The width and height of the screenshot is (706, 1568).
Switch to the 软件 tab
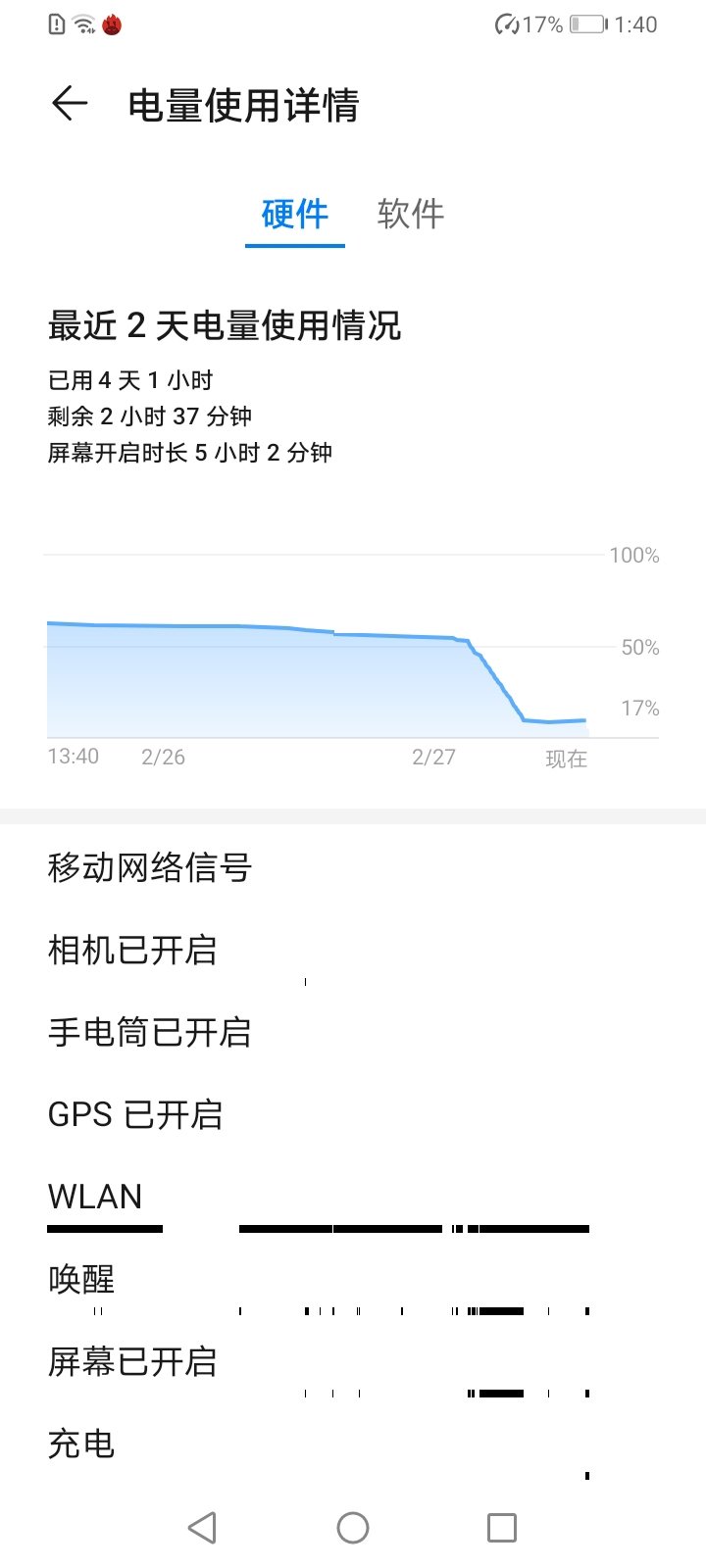click(411, 214)
